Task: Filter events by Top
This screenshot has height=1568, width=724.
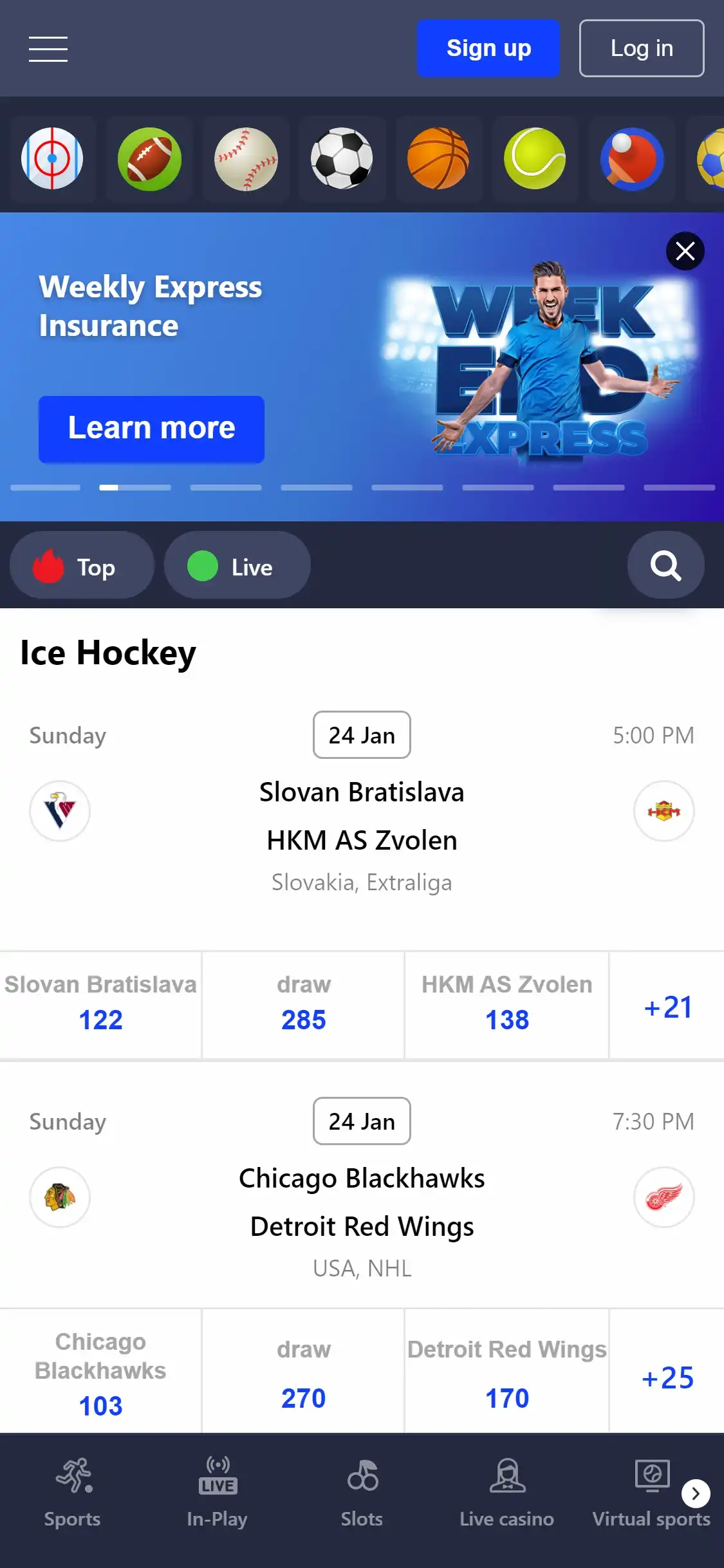Action: tap(82, 566)
